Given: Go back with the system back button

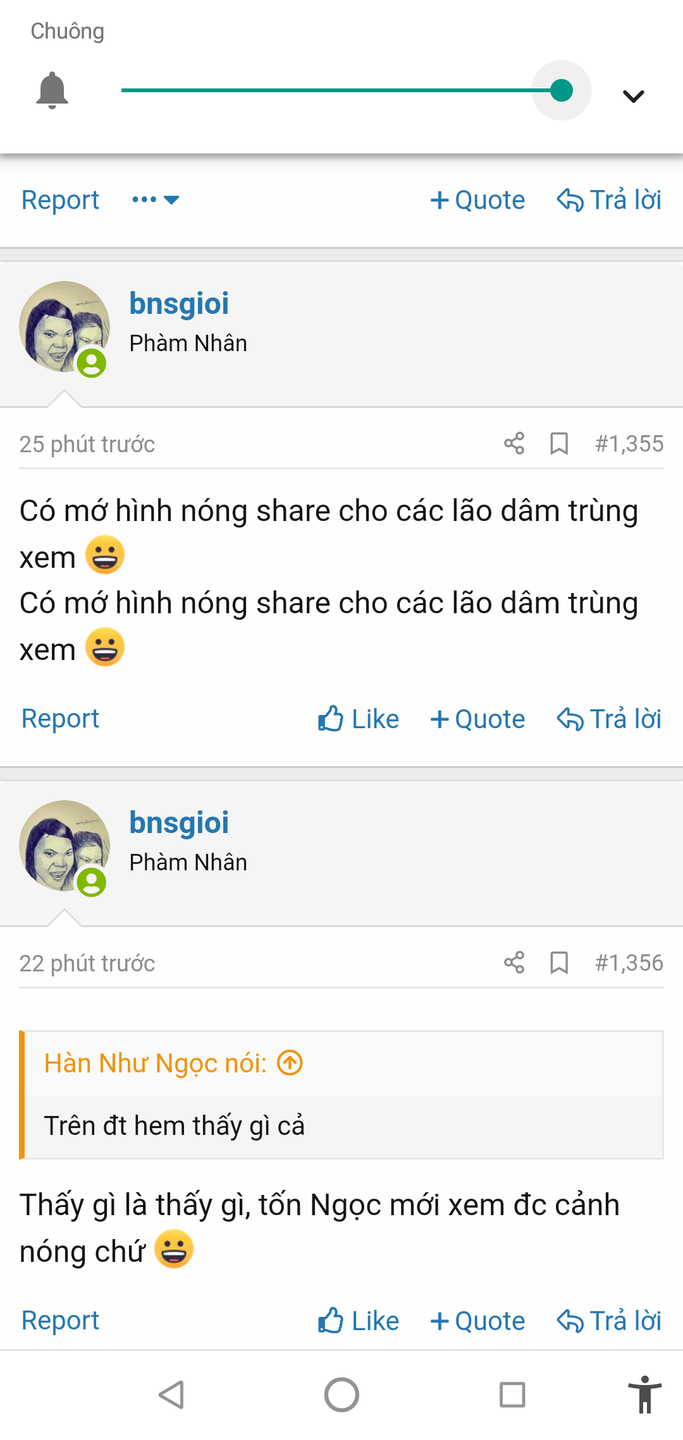Looking at the screenshot, I should 171,1395.
